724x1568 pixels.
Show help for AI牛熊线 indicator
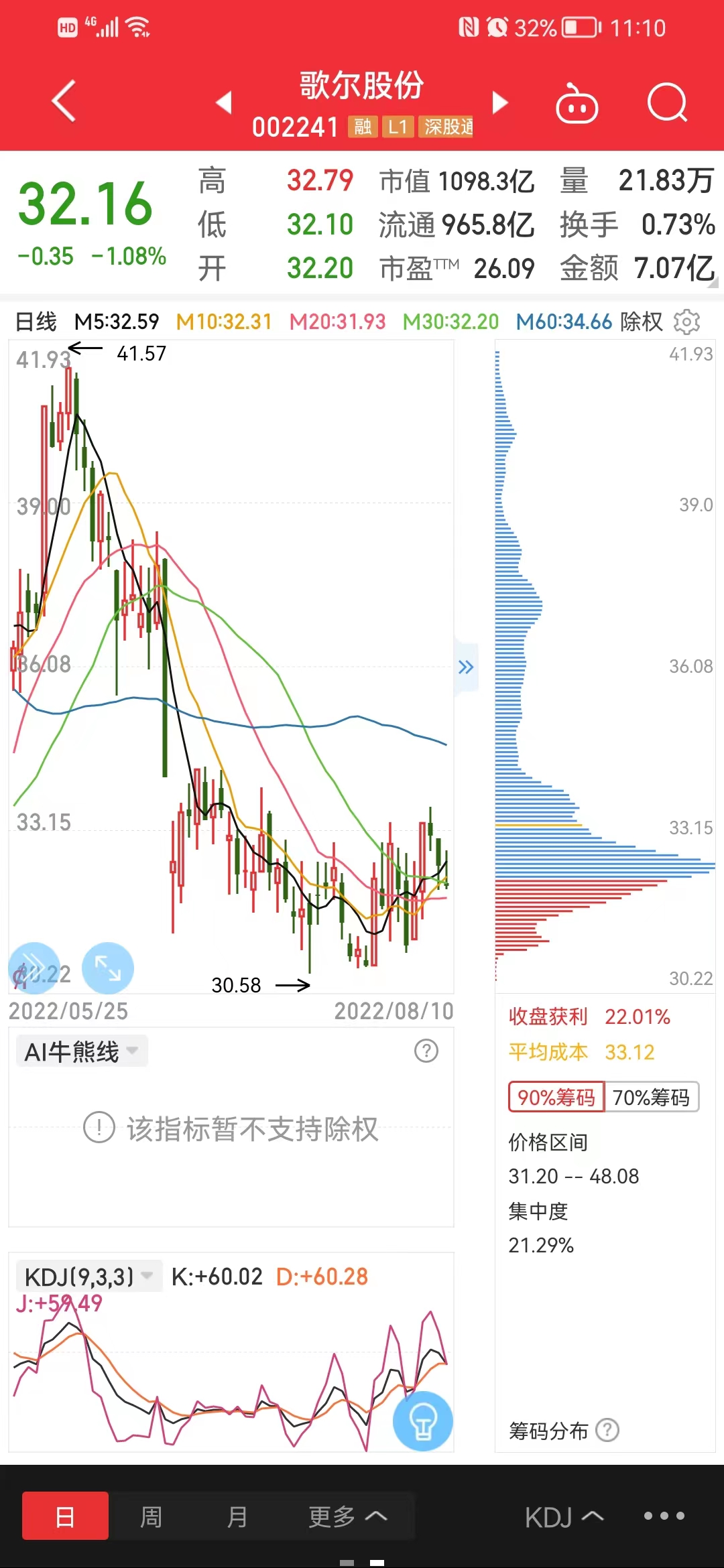(426, 1051)
